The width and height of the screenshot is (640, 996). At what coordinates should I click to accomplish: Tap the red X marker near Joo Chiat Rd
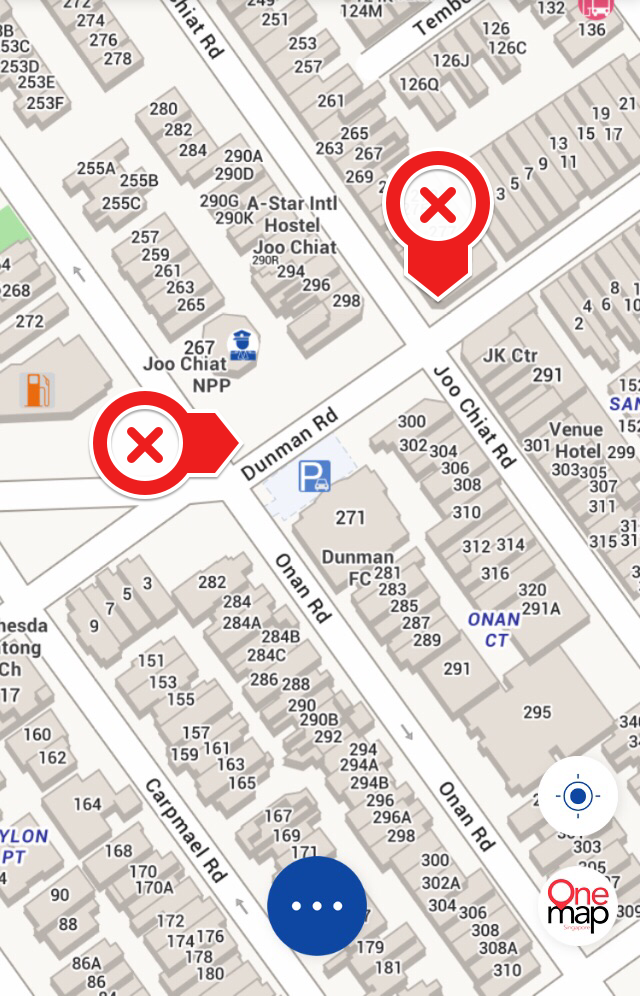click(x=438, y=208)
